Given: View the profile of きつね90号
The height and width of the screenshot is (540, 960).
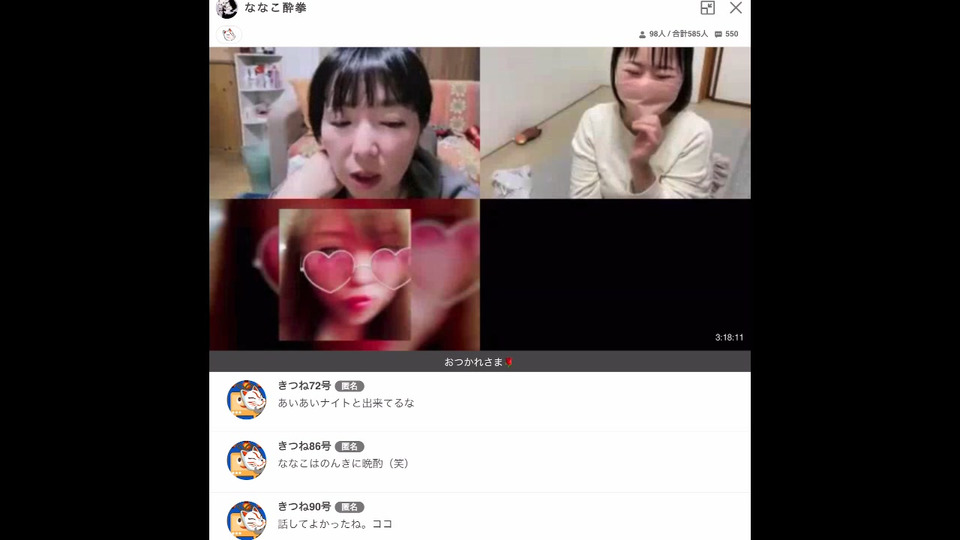Looking at the screenshot, I should pyautogui.click(x=246, y=520).
